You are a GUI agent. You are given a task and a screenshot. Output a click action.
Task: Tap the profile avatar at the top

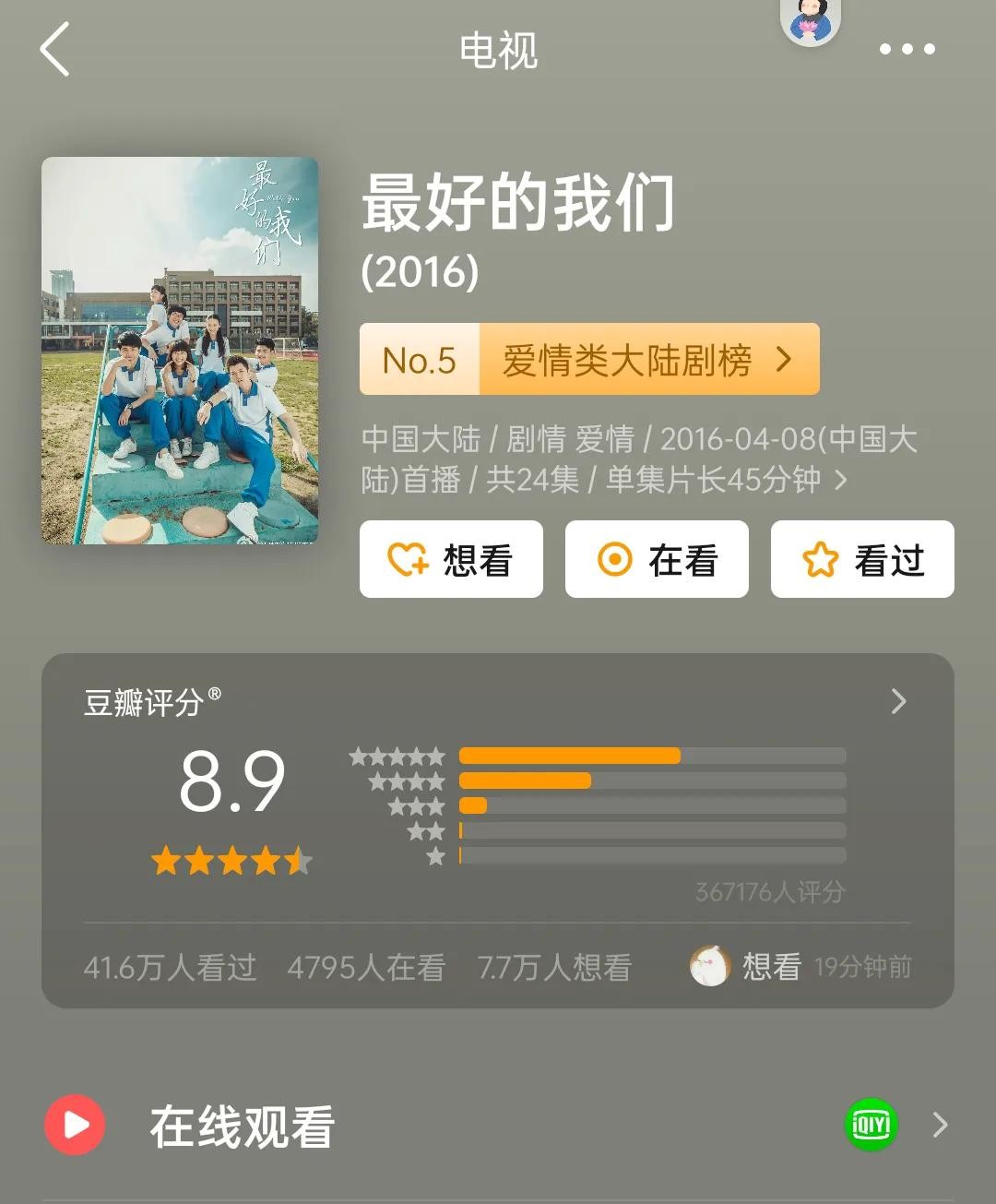[811, 20]
